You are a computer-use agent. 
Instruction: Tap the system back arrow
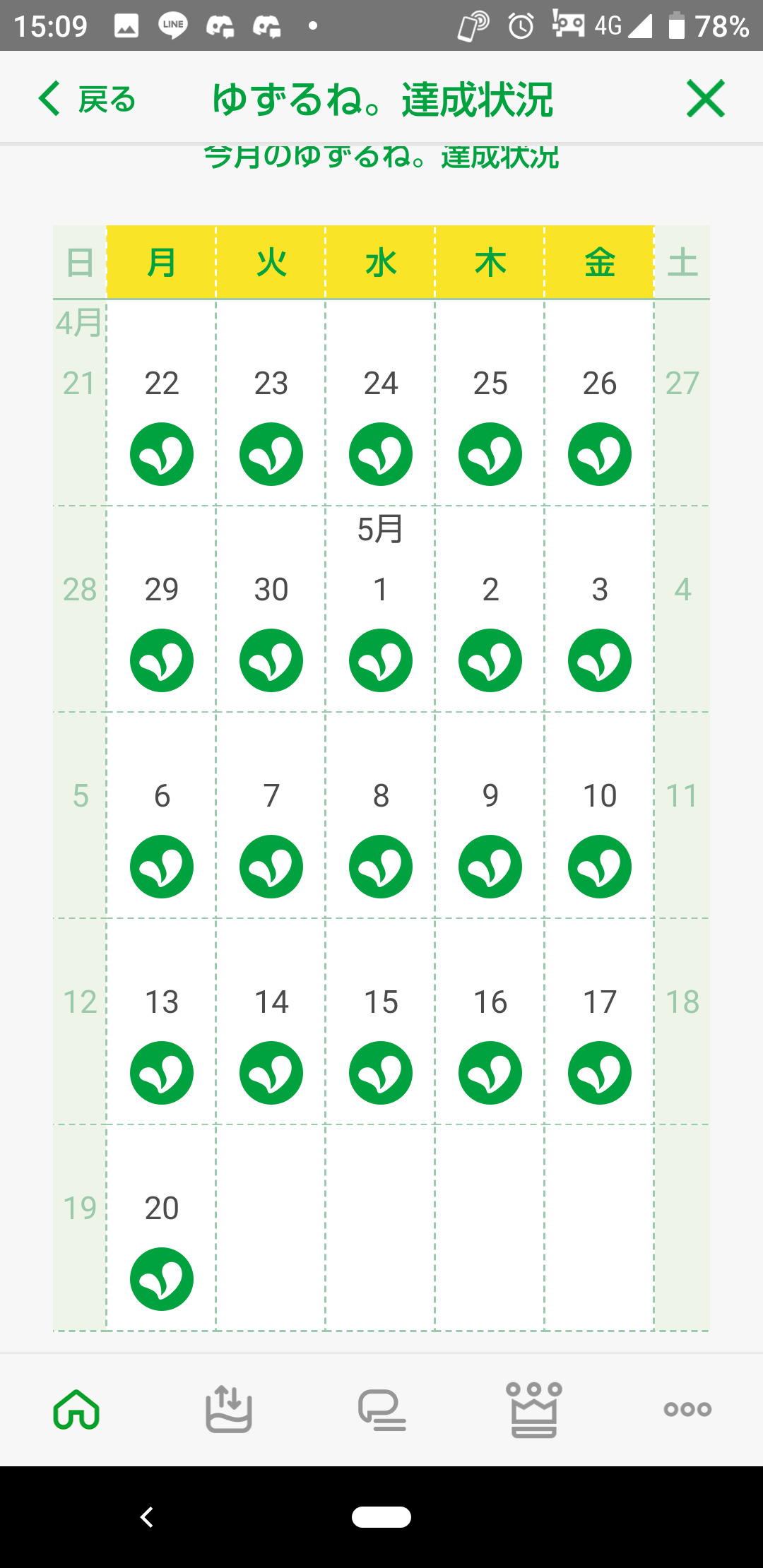pyautogui.click(x=147, y=1516)
